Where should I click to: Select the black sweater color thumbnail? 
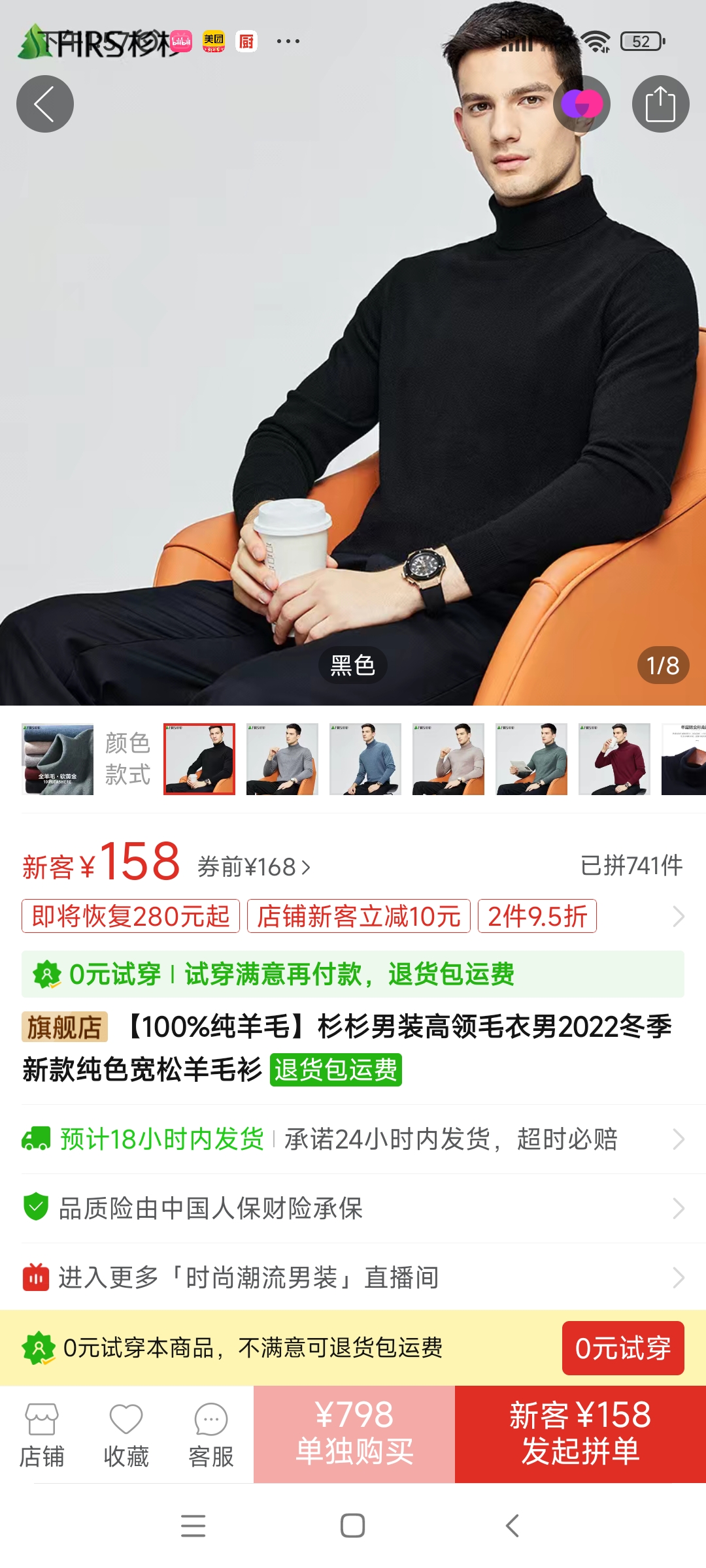[199, 759]
